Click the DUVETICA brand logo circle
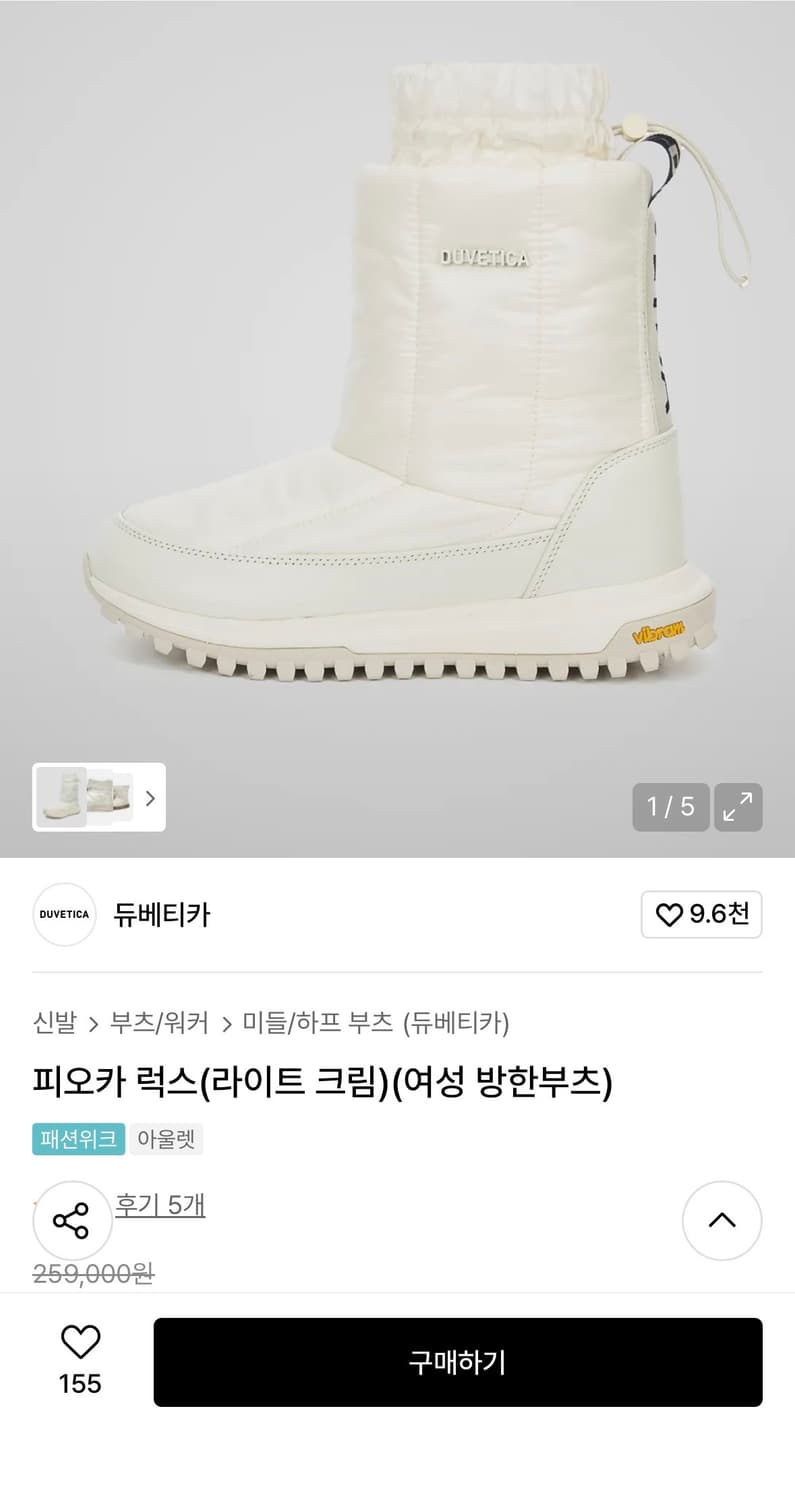The height and width of the screenshot is (1500, 795). coord(63,914)
